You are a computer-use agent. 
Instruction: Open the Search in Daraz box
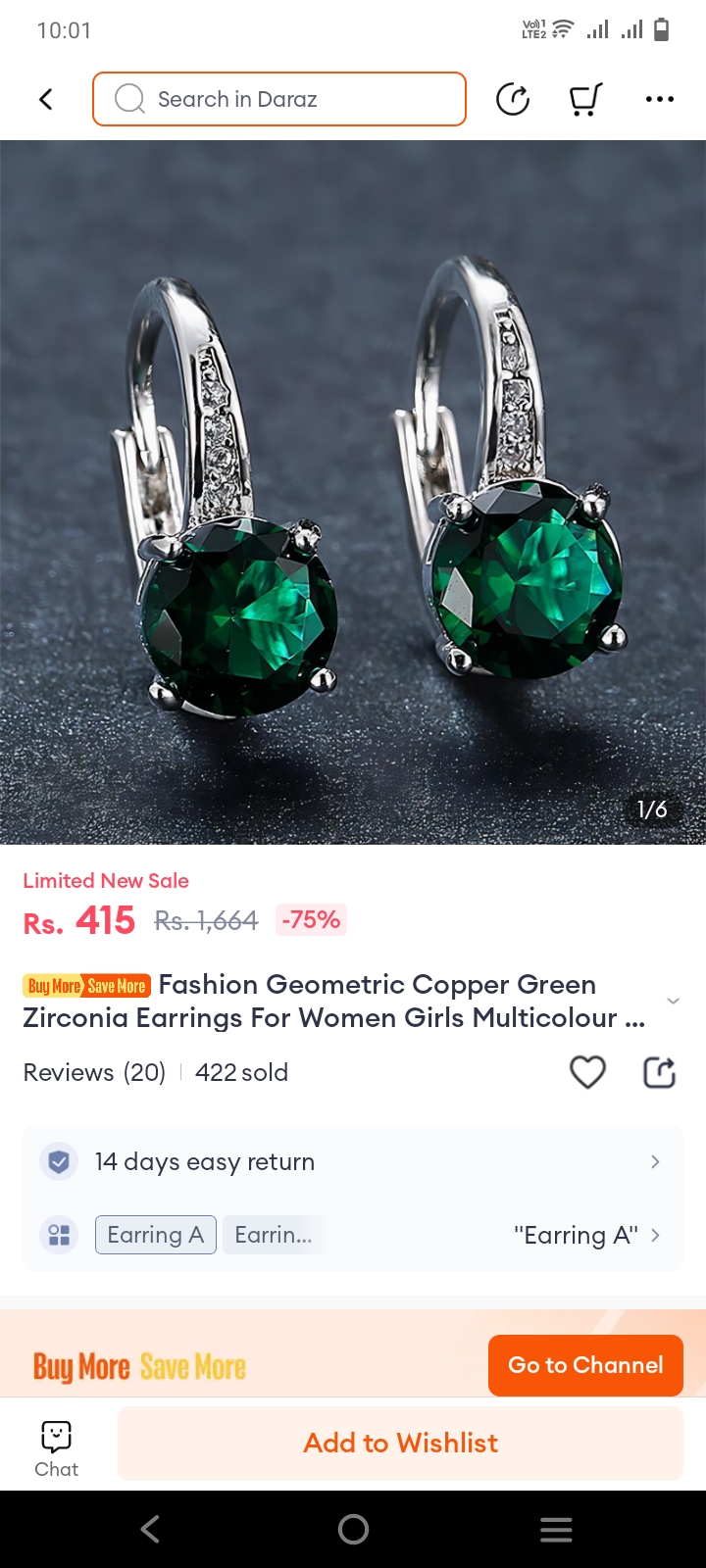279,99
